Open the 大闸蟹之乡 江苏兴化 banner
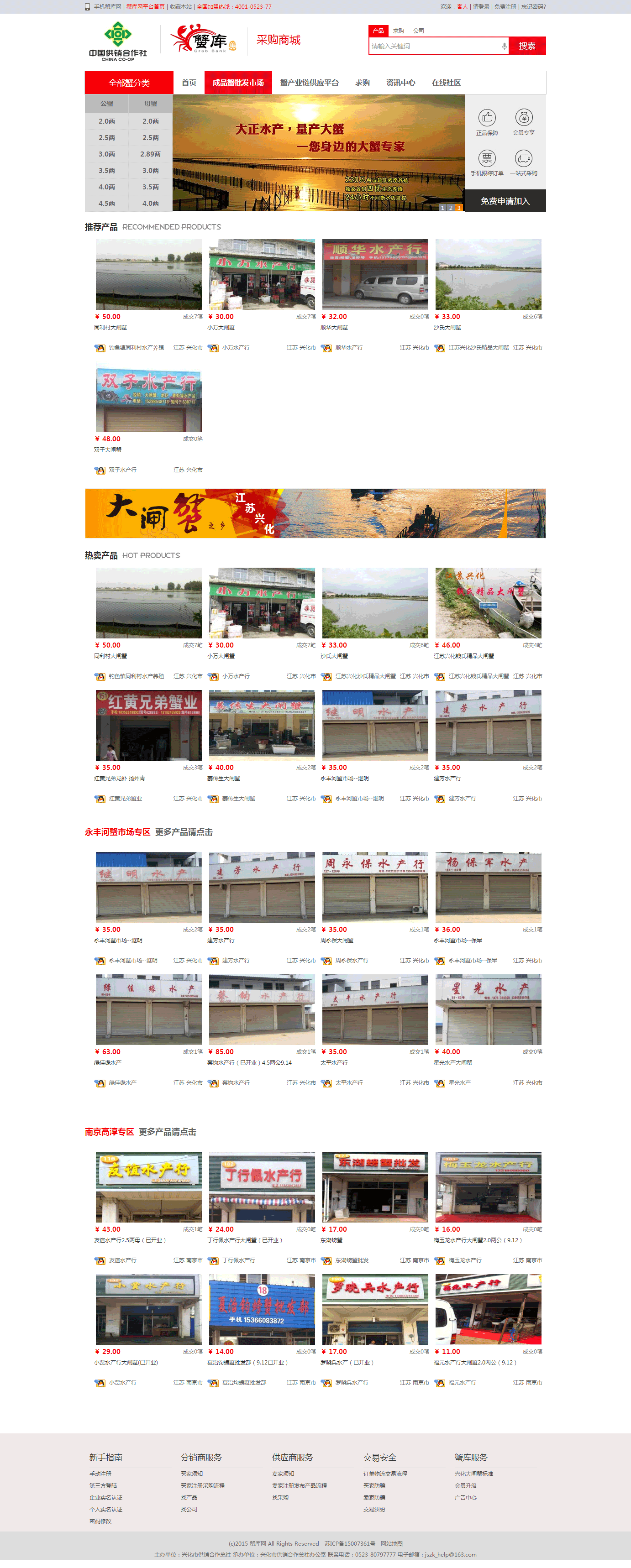The height and width of the screenshot is (1568, 631). (315, 513)
